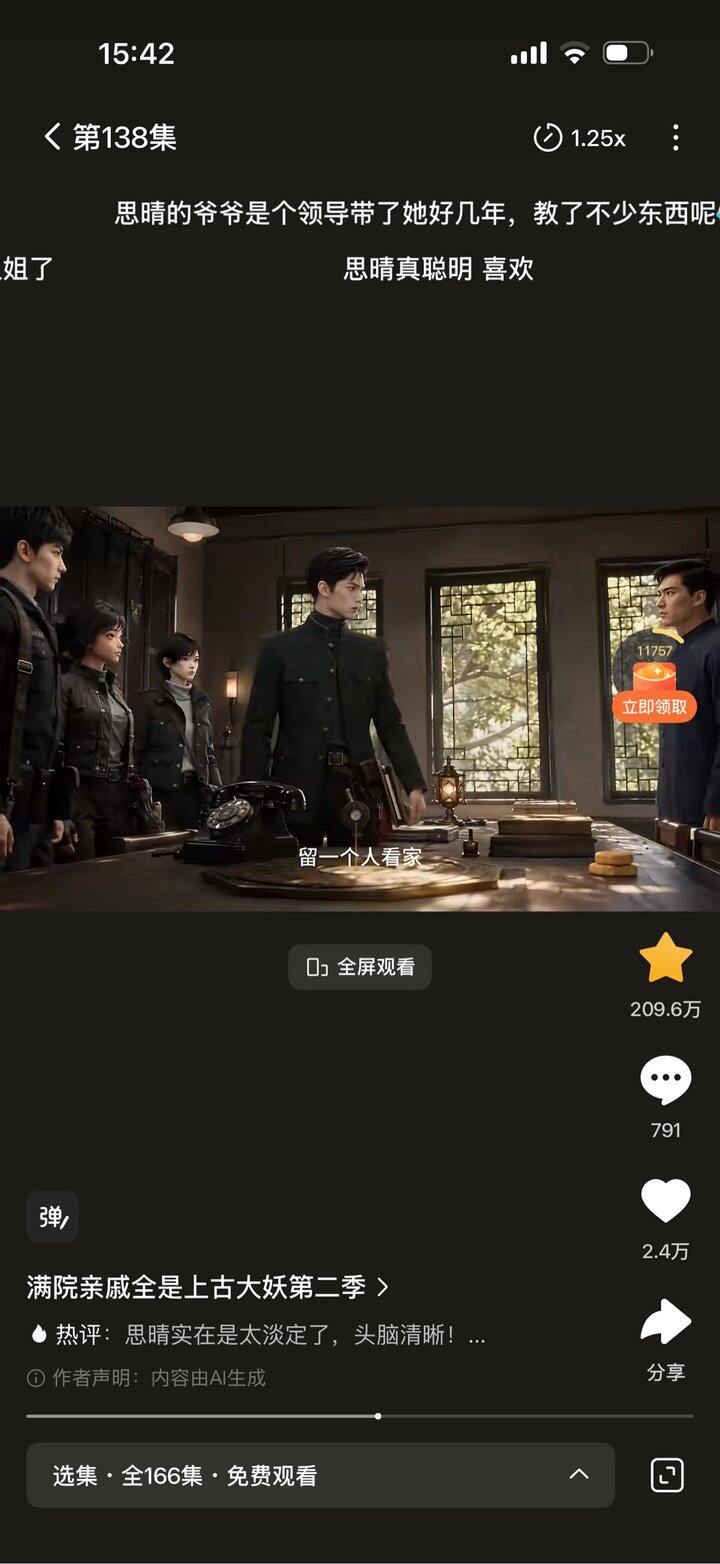This screenshot has height=1564, width=720.
Task: Tap the video progress bar
Action: coord(360,1416)
